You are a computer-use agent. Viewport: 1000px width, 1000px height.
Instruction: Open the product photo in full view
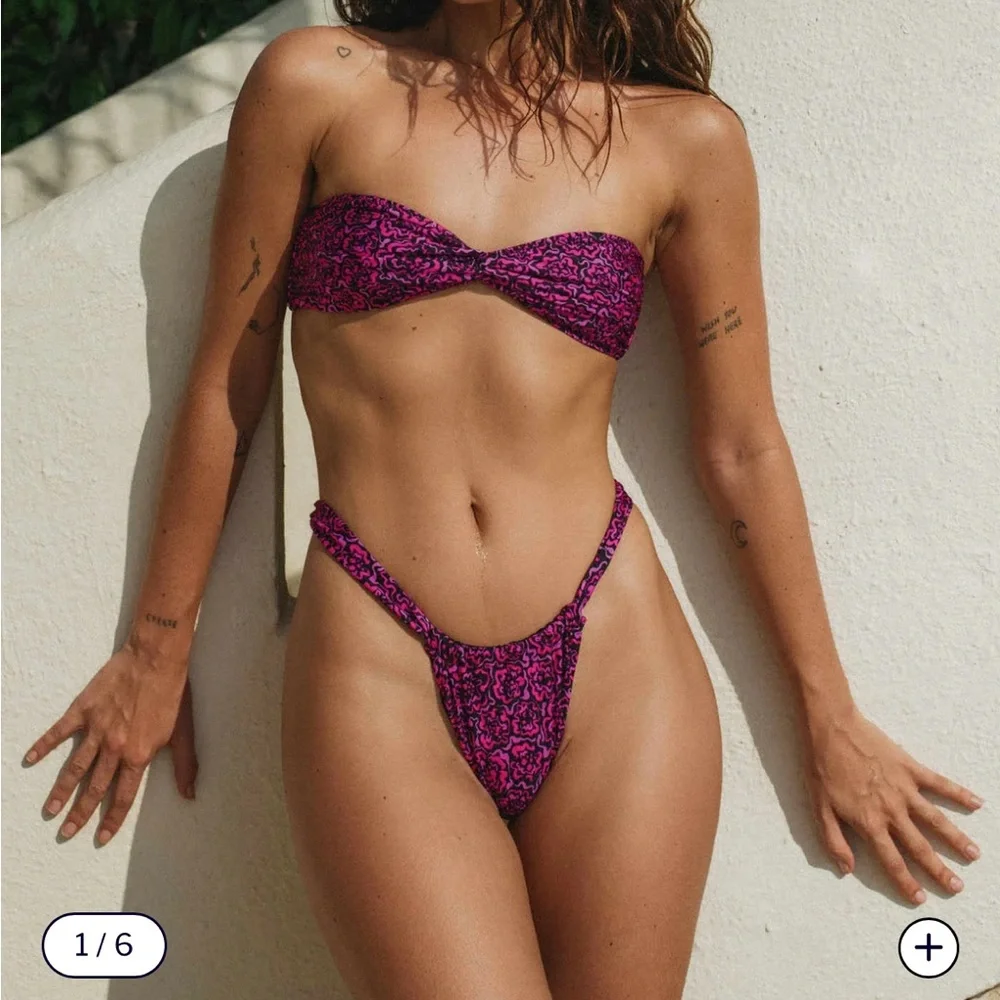click(x=500, y=450)
